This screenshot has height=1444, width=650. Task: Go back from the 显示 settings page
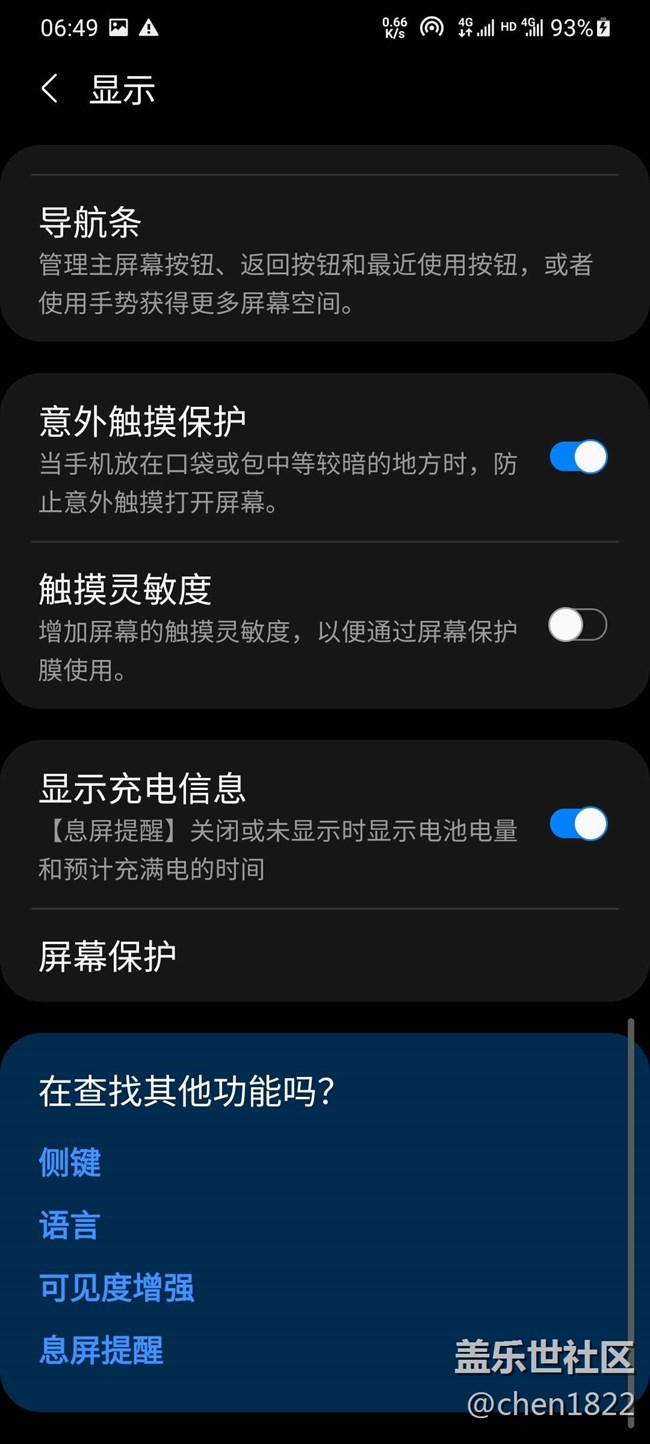tap(49, 89)
